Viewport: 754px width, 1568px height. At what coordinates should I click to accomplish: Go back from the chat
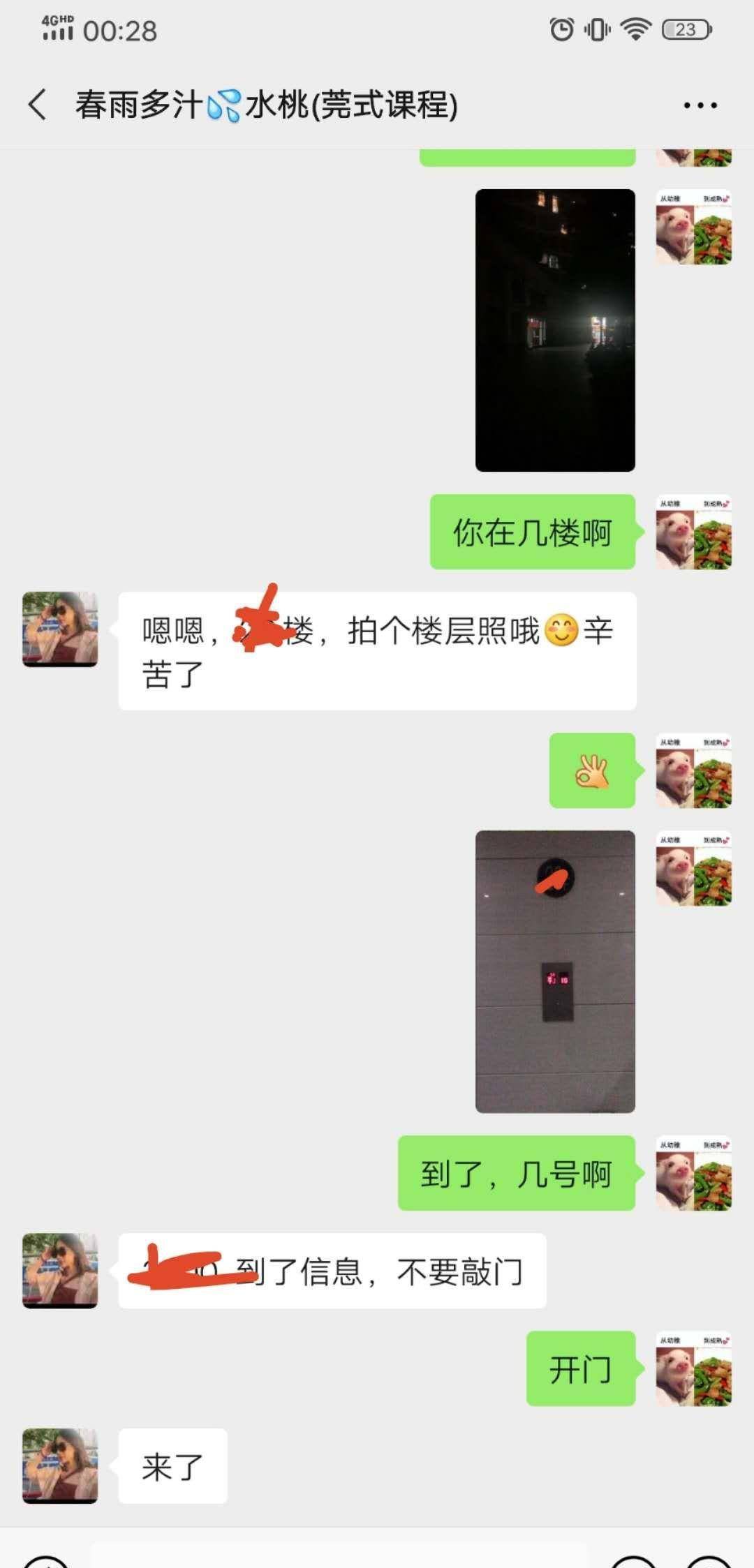38,105
